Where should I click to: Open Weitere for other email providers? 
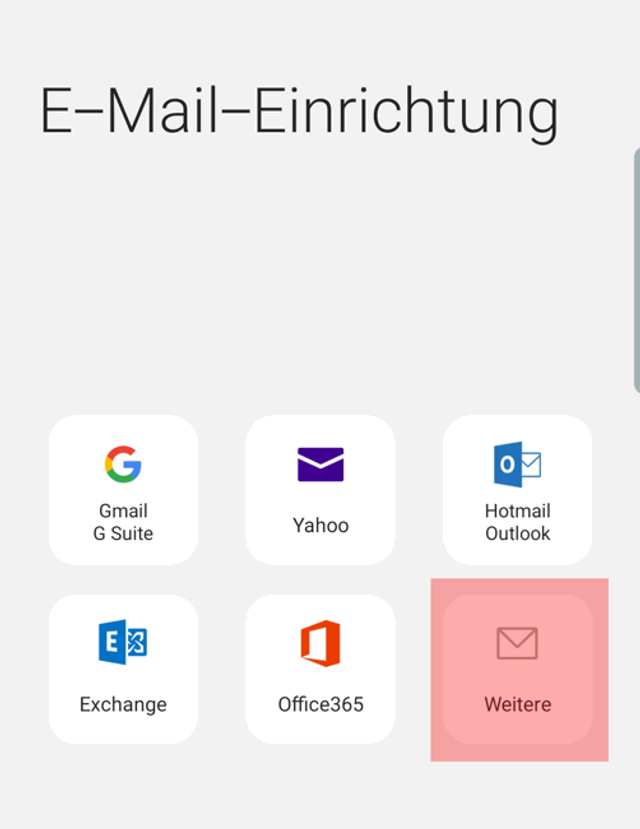click(x=517, y=669)
